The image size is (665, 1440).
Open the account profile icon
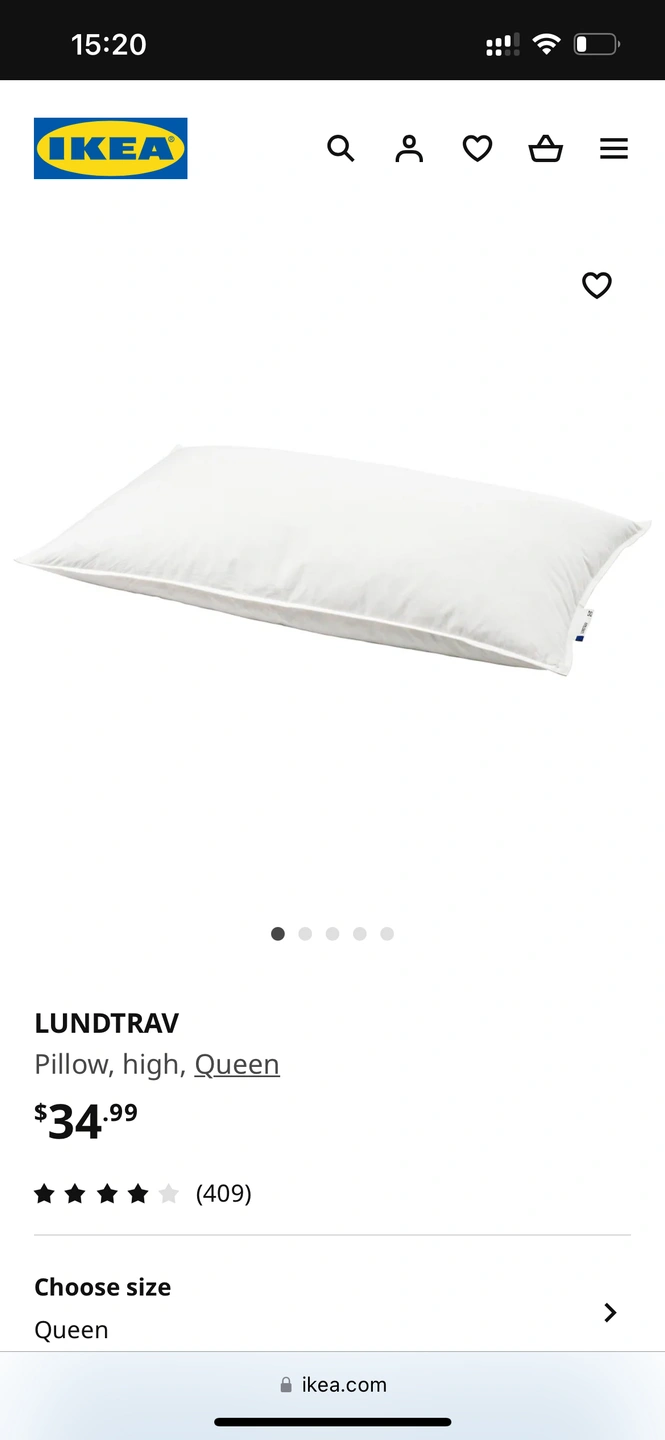(409, 149)
